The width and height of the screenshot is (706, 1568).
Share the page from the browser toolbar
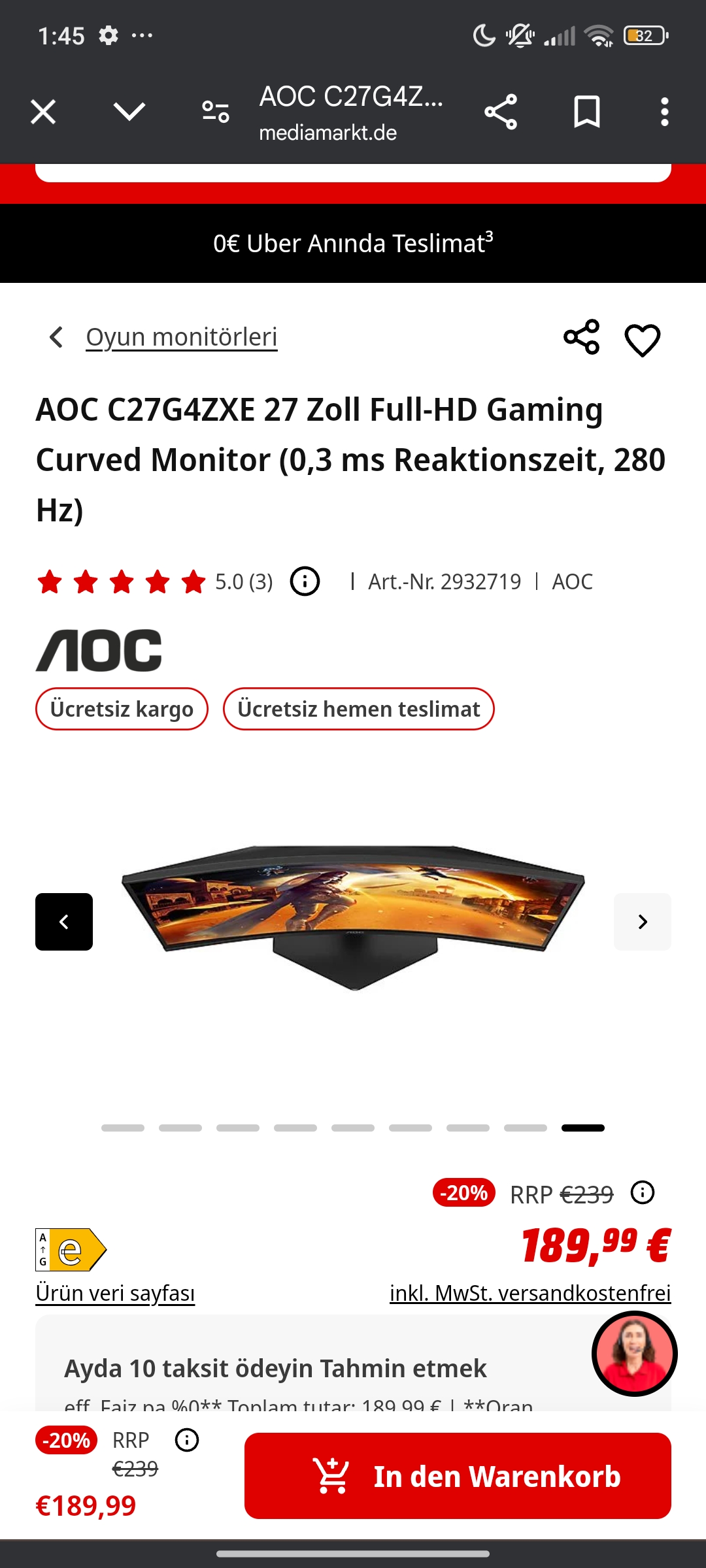(x=501, y=112)
